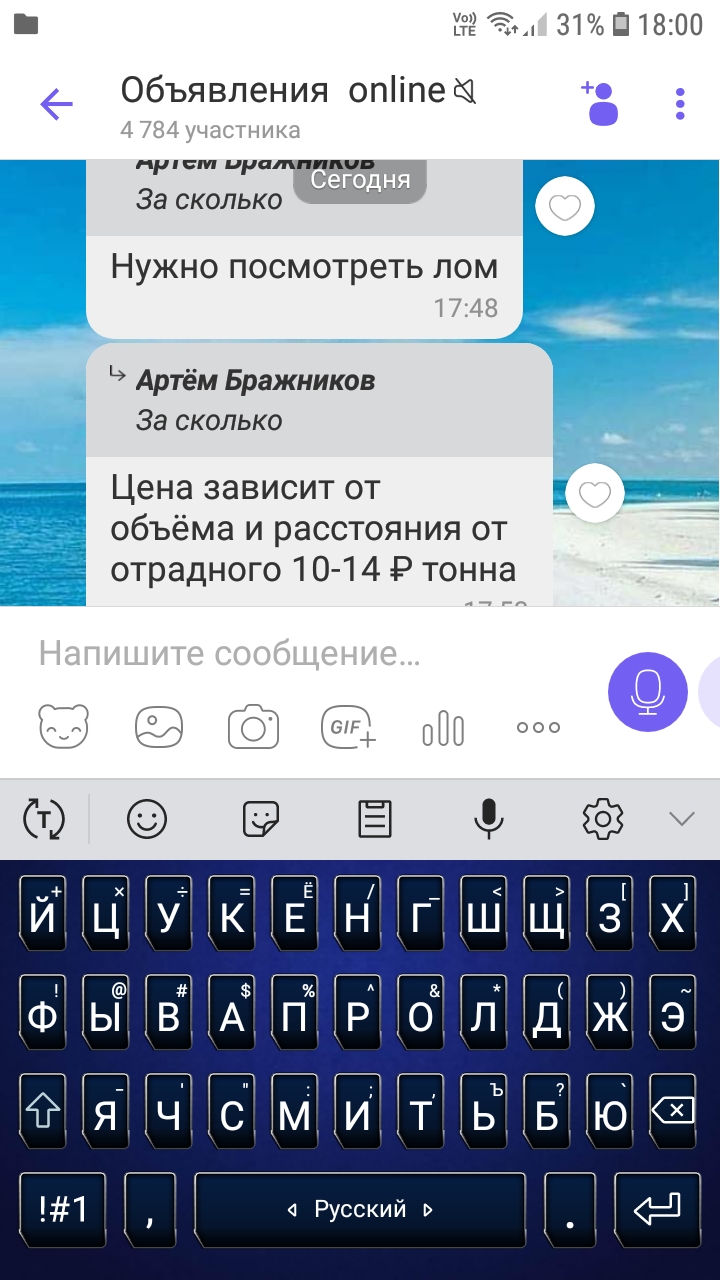
Task: Tap the backspace key
Action: tap(675, 1110)
